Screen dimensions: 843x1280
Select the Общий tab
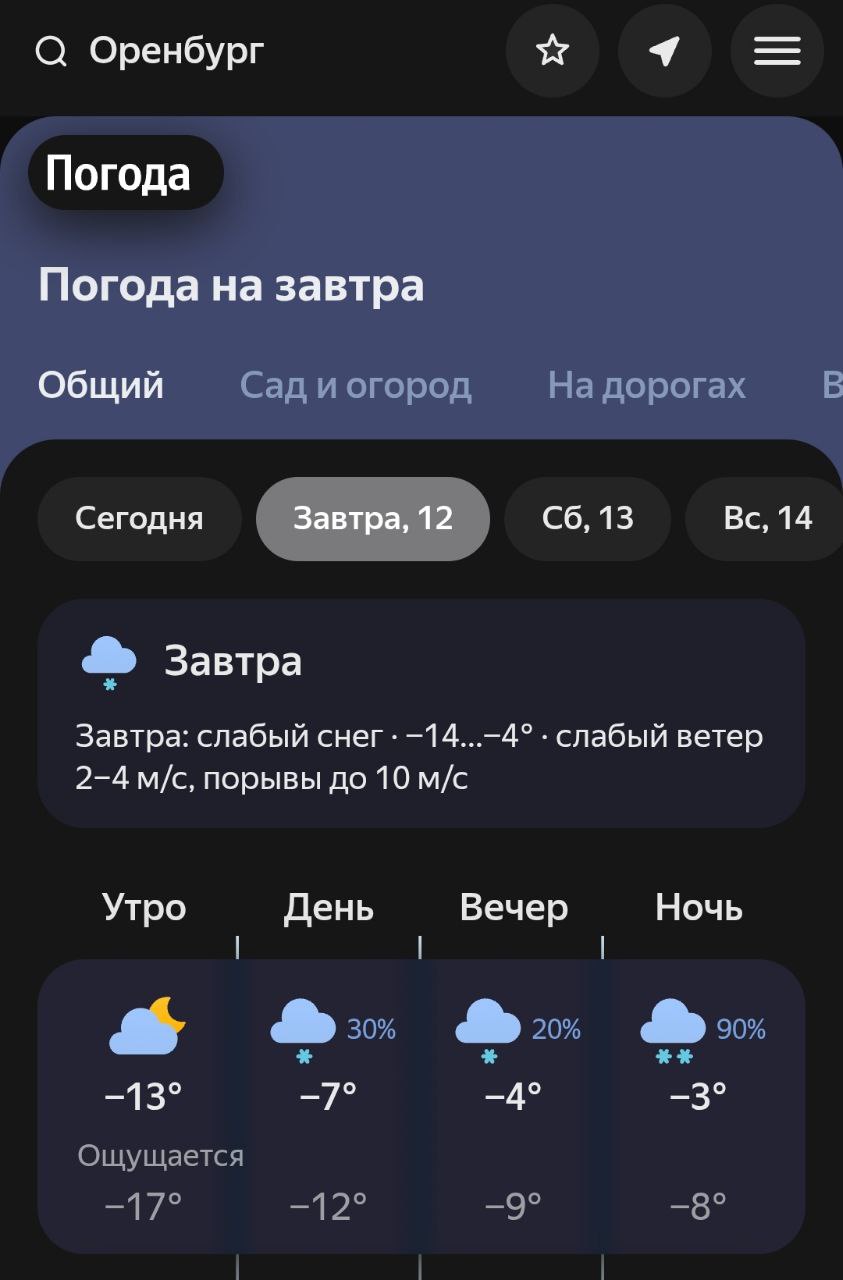[x=101, y=385]
